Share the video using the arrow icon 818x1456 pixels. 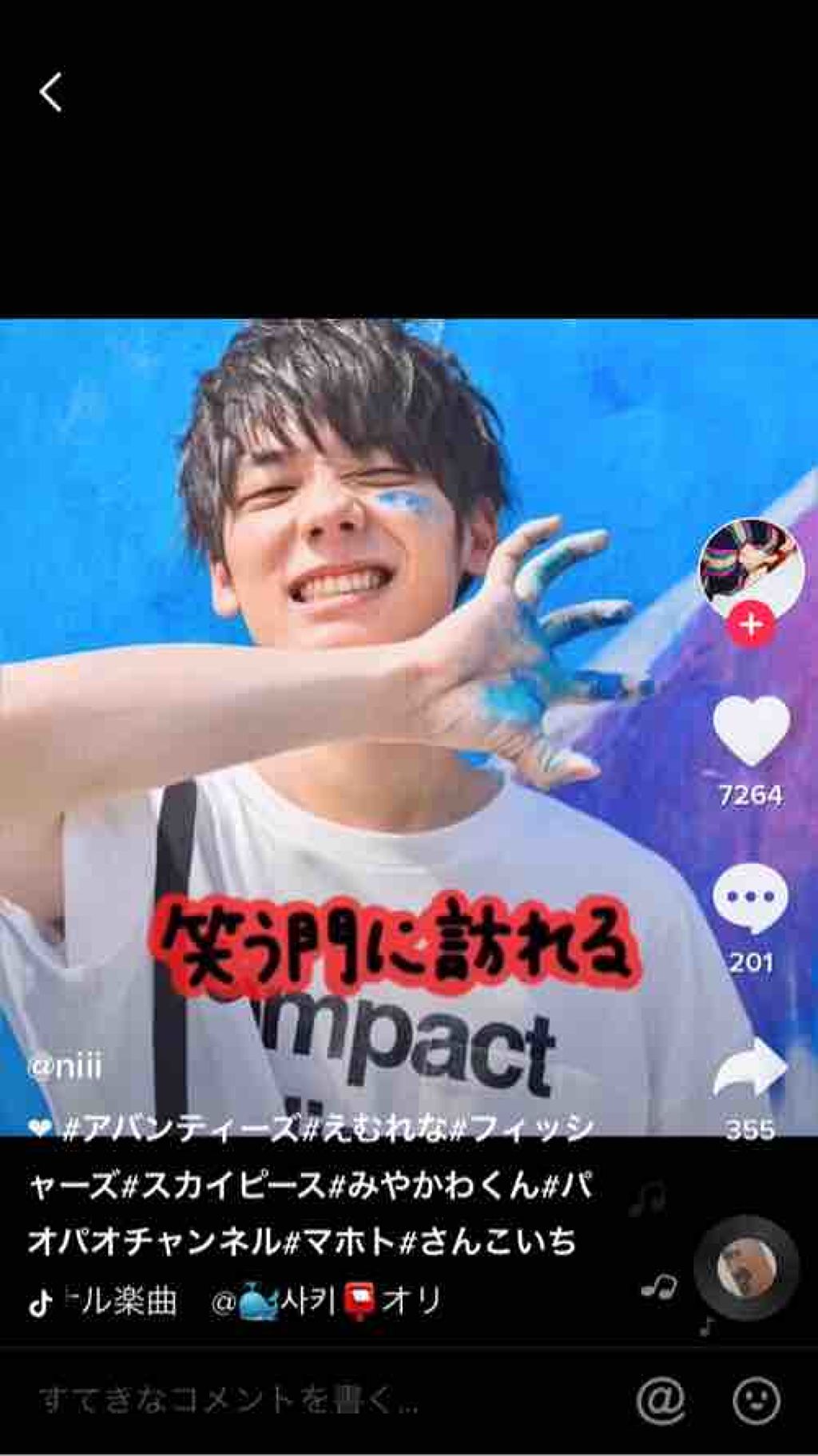click(x=751, y=1069)
